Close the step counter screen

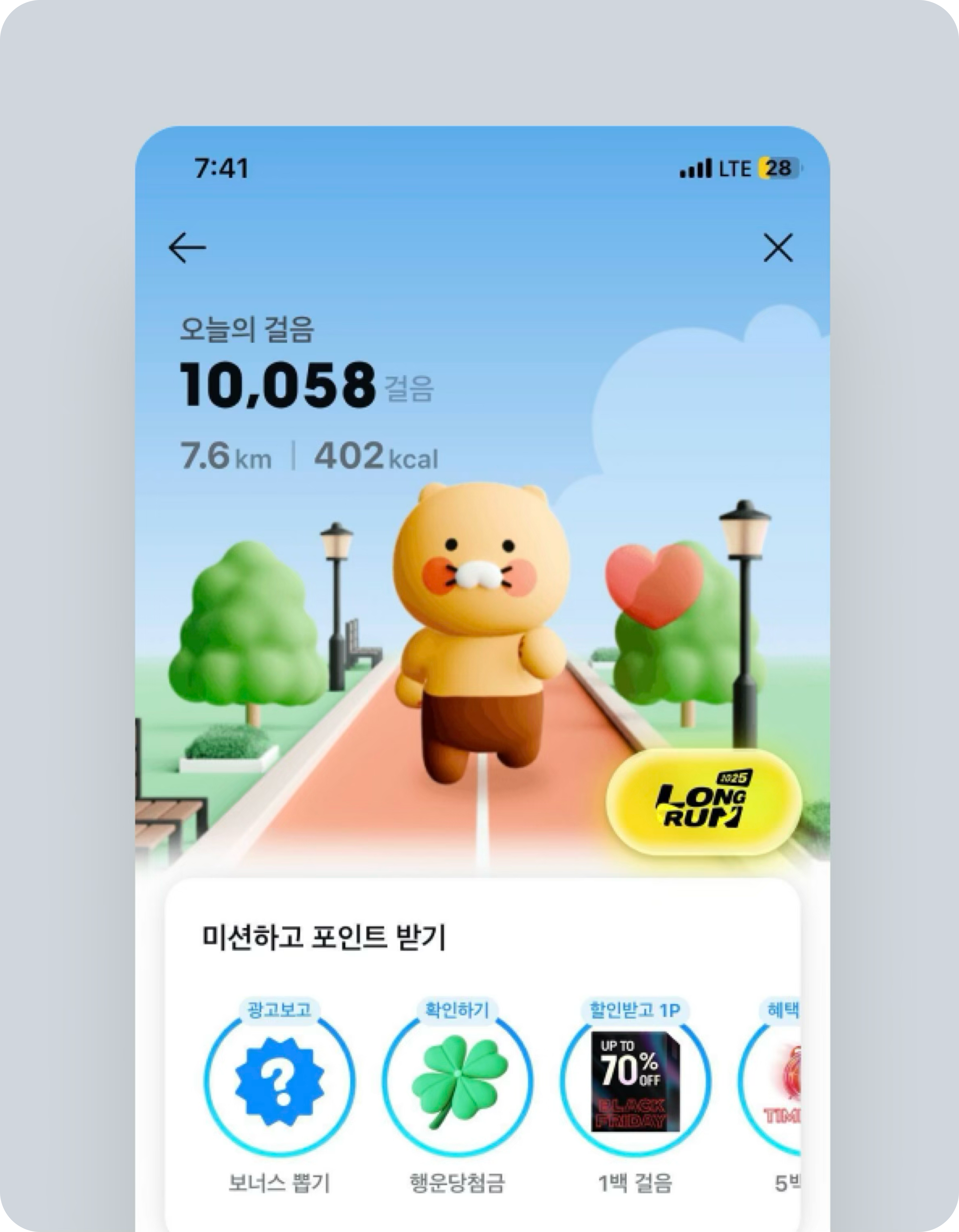click(x=778, y=248)
